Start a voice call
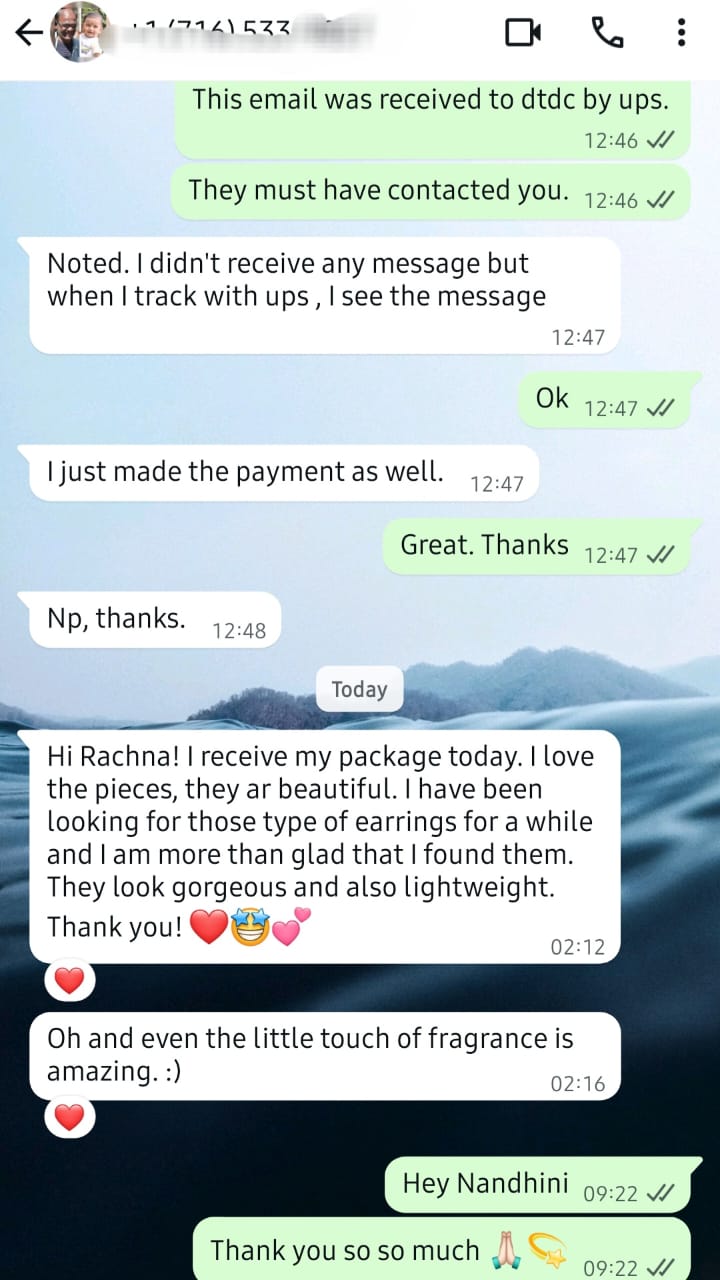This screenshot has width=720, height=1280. tap(607, 33)
